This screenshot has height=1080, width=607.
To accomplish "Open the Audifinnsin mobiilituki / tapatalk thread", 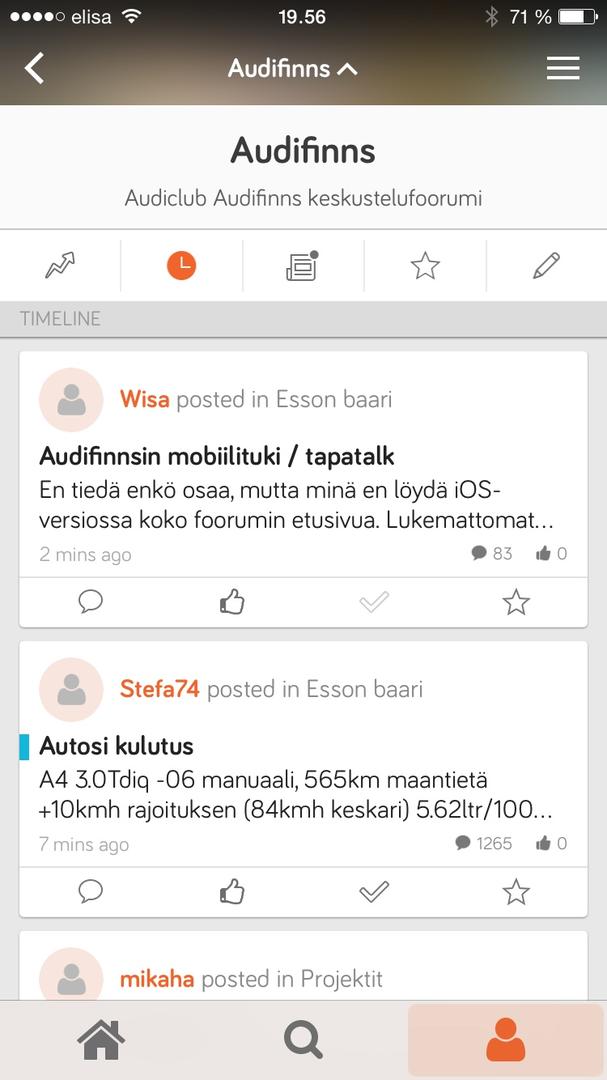I will point(217,457).
